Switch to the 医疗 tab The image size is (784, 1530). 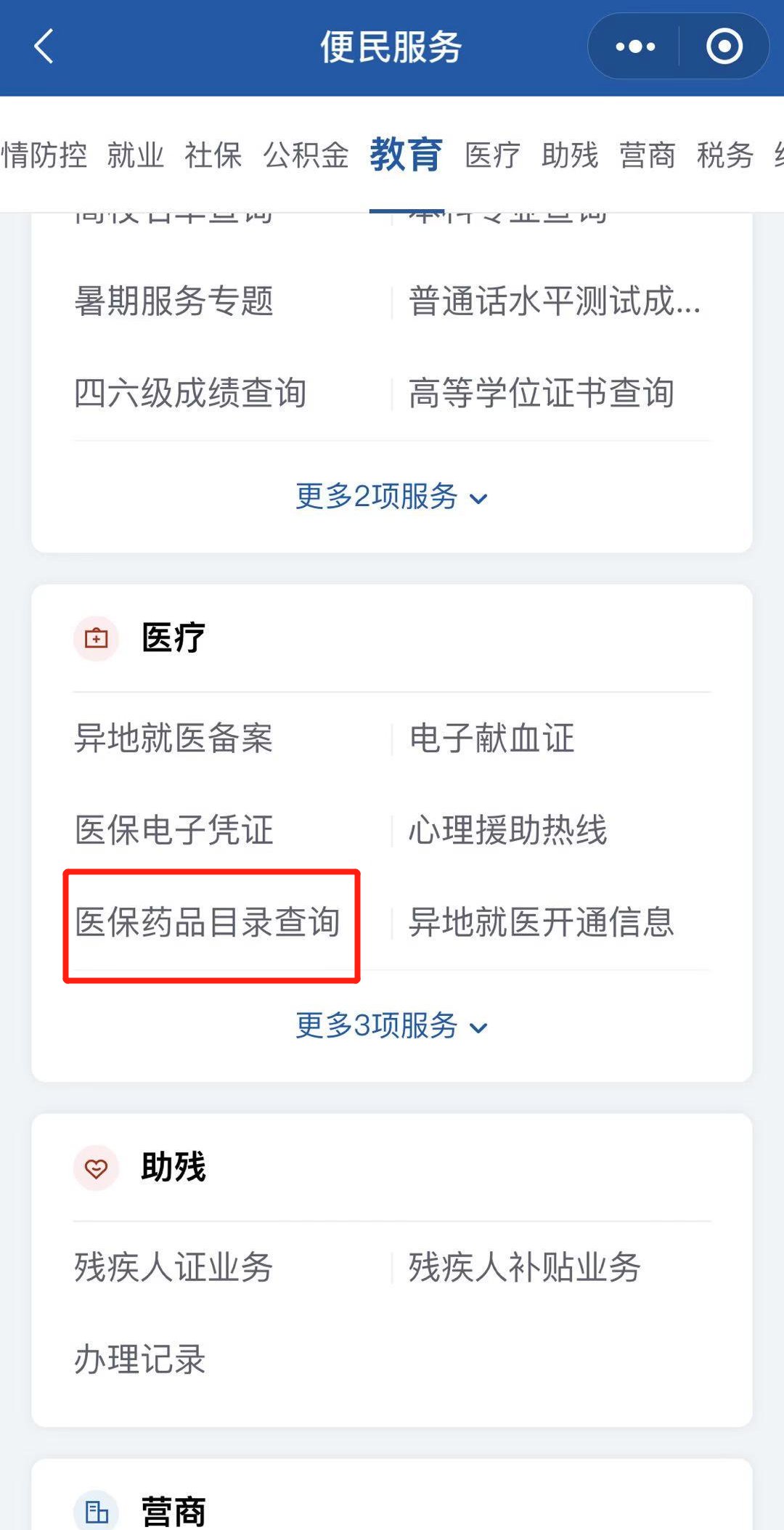pos(492,155)
